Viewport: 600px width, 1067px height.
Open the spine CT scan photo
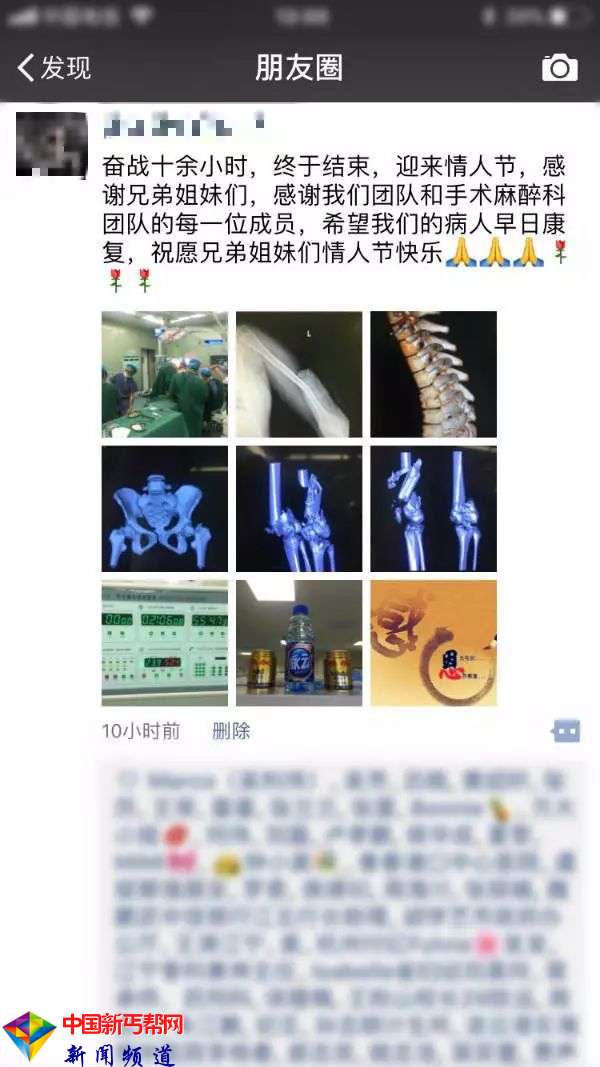tap(433, 374)
